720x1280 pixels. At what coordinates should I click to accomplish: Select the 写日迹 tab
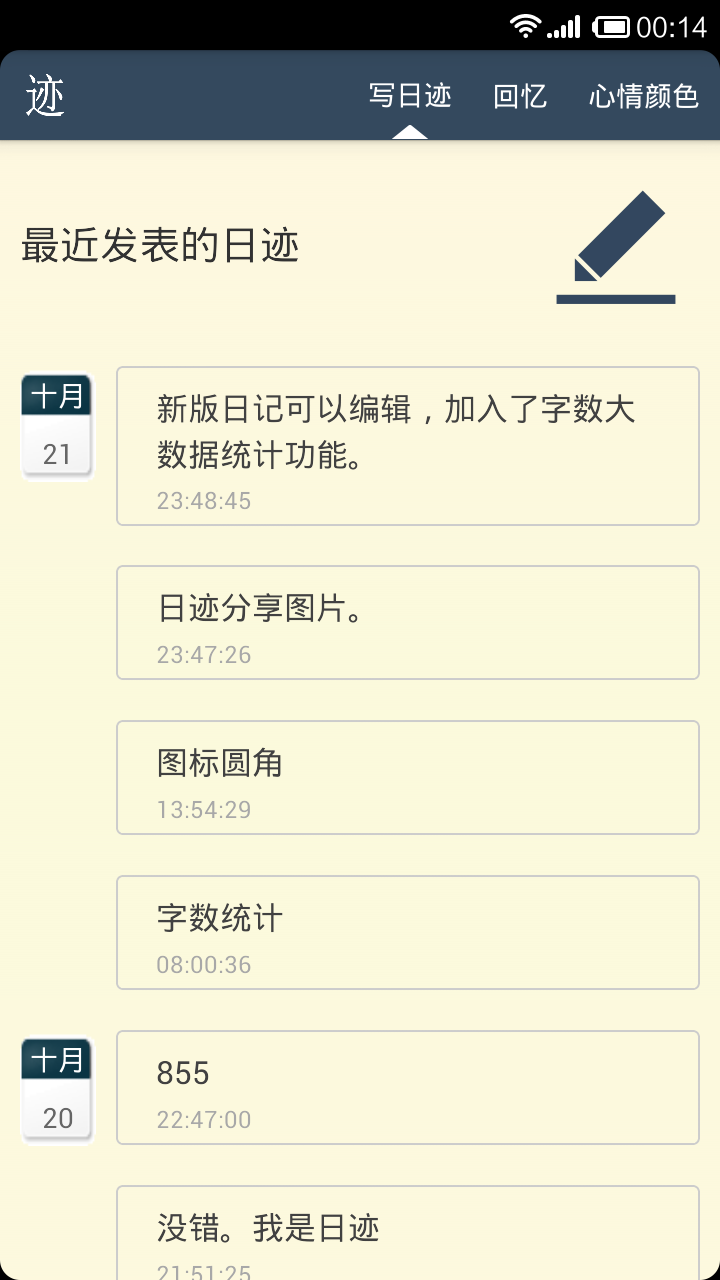pyautogui.click(x=410, y=96)
